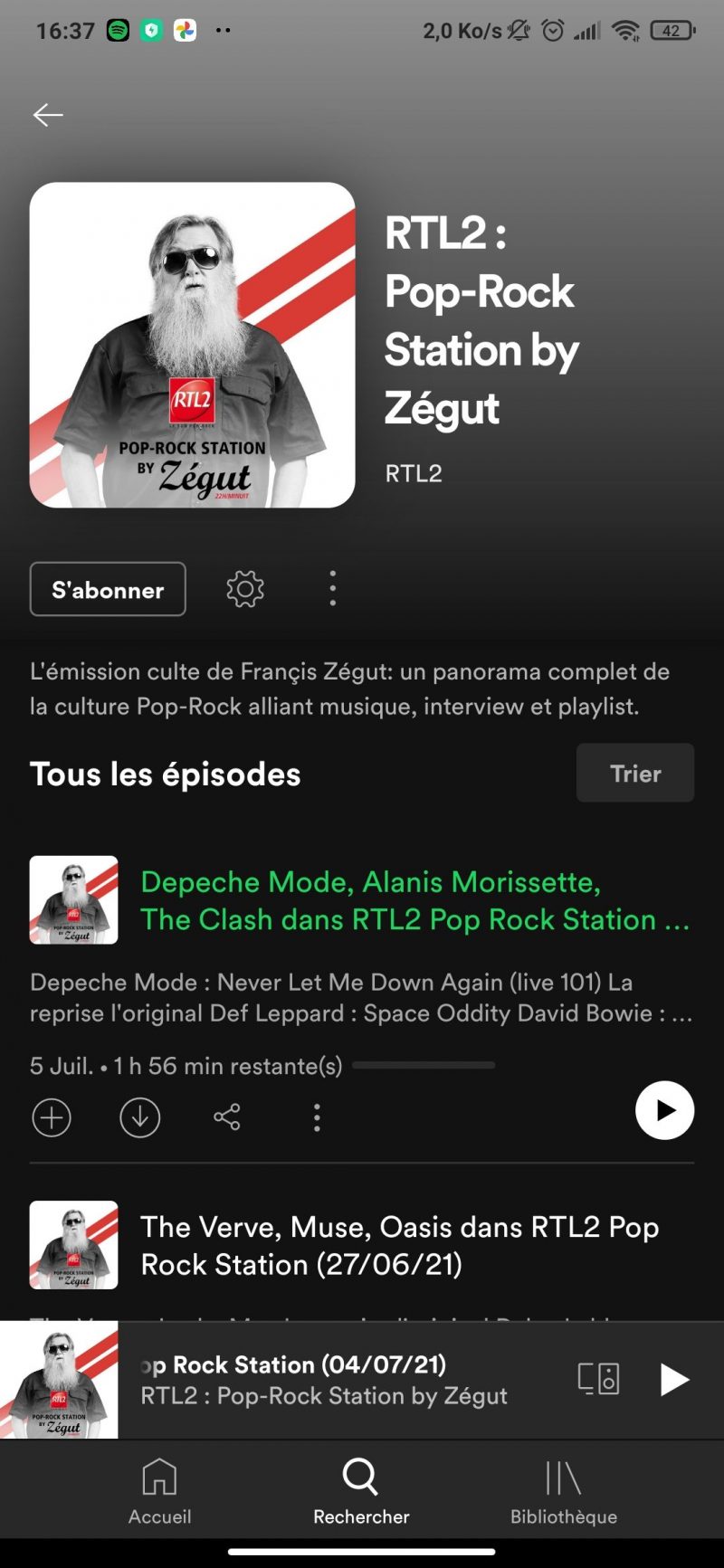Switch to the Bibliothèque tab
Screen dimensions: 724x1568
[563, 1491]
